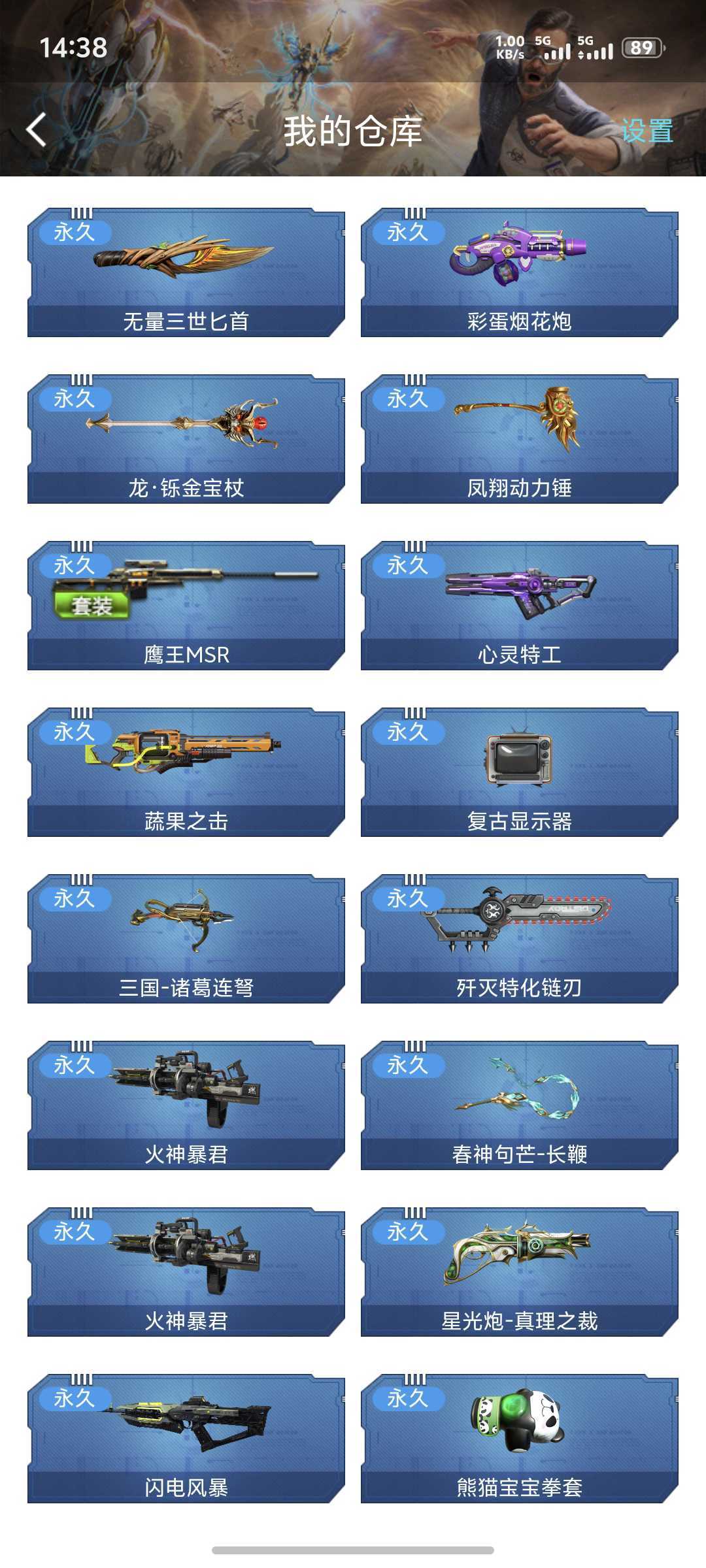This screenshot has height=1568, width=706.
Task: Open the 闪电风暴 weapon card
Action: [x=186, y=1439]
